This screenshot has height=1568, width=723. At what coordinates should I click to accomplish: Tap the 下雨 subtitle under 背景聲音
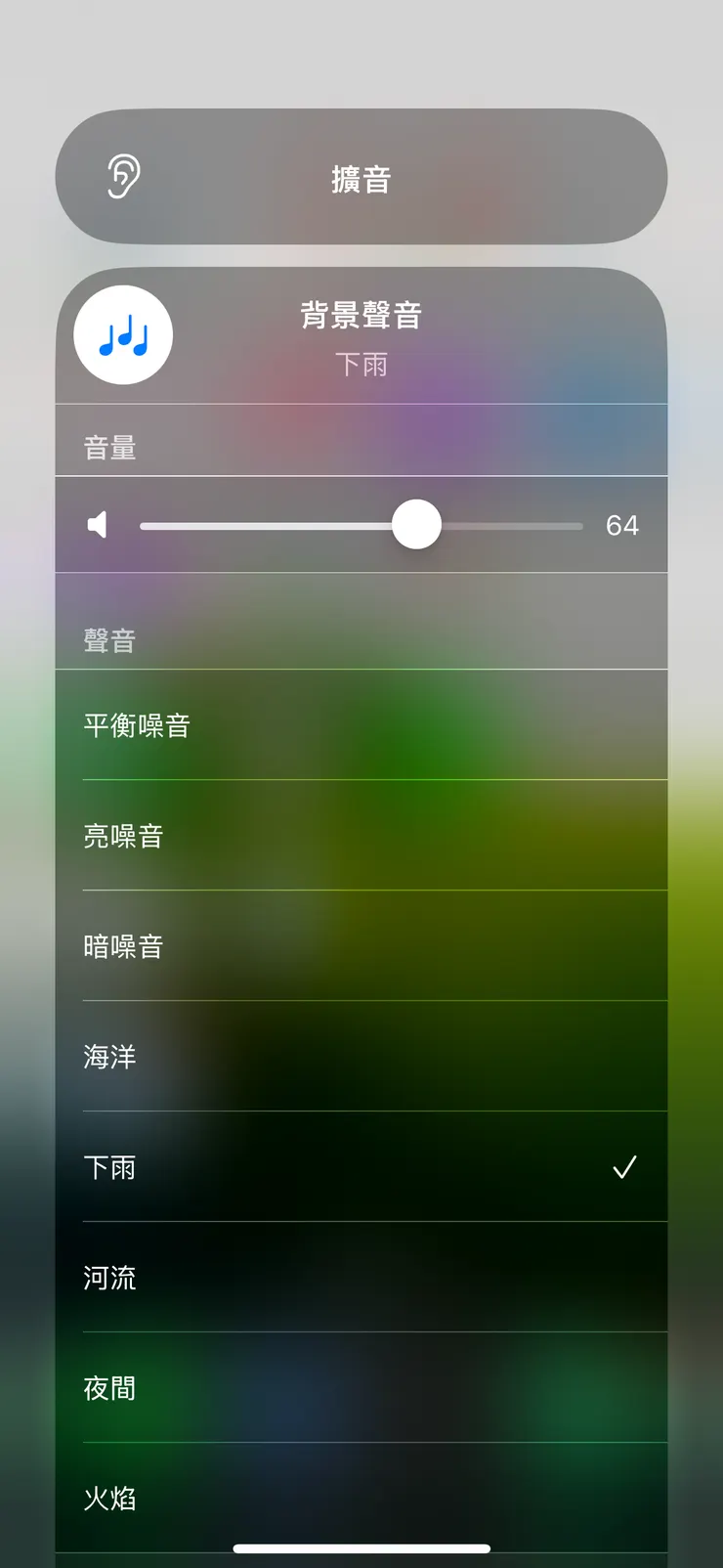tap(361, 364)
